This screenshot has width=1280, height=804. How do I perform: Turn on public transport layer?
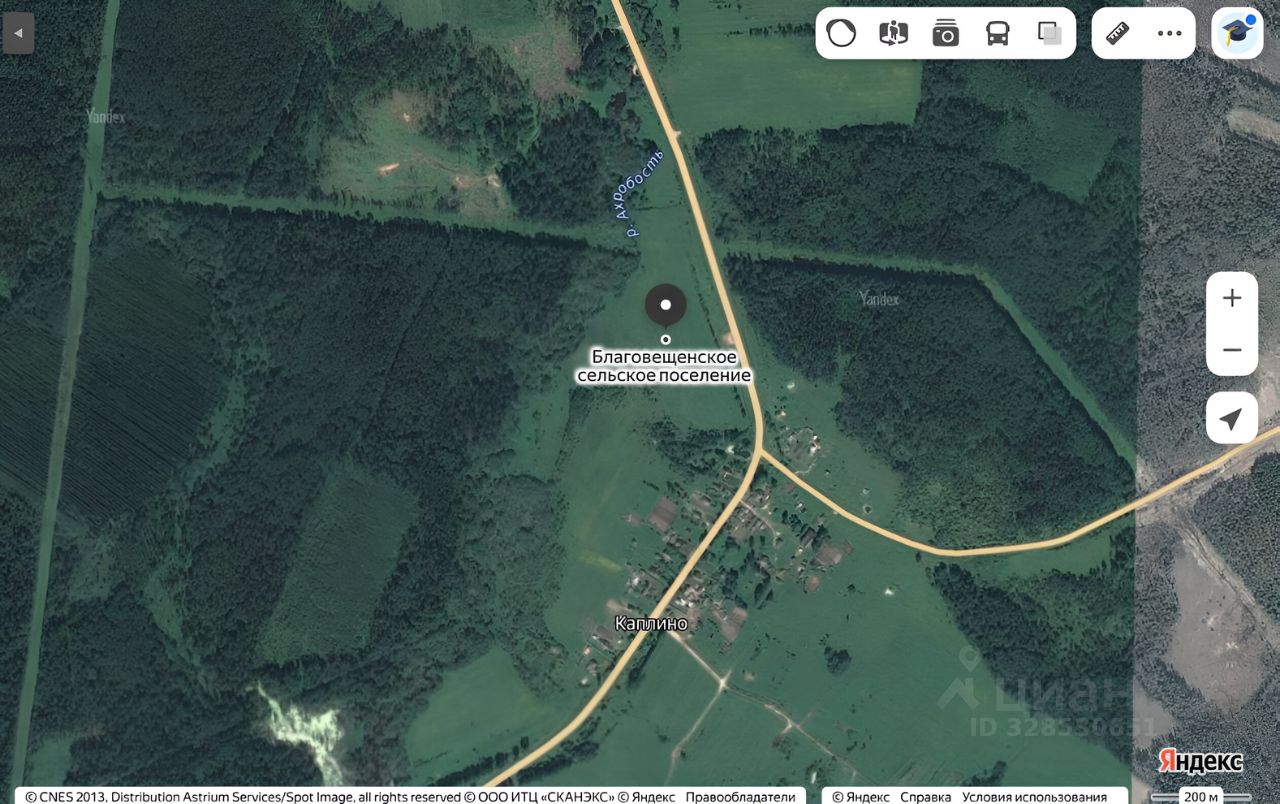[998, 33]
